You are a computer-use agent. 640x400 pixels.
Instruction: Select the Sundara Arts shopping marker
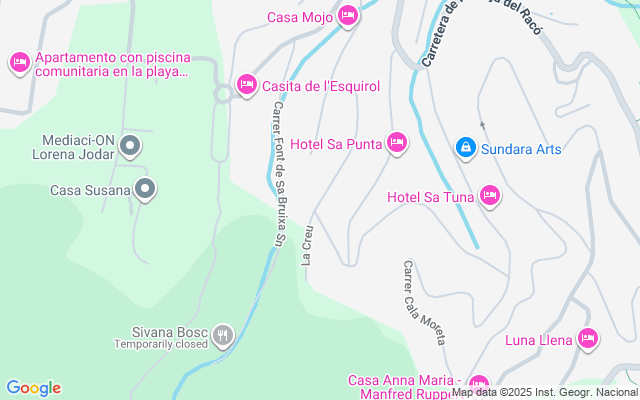coord(465,149)
